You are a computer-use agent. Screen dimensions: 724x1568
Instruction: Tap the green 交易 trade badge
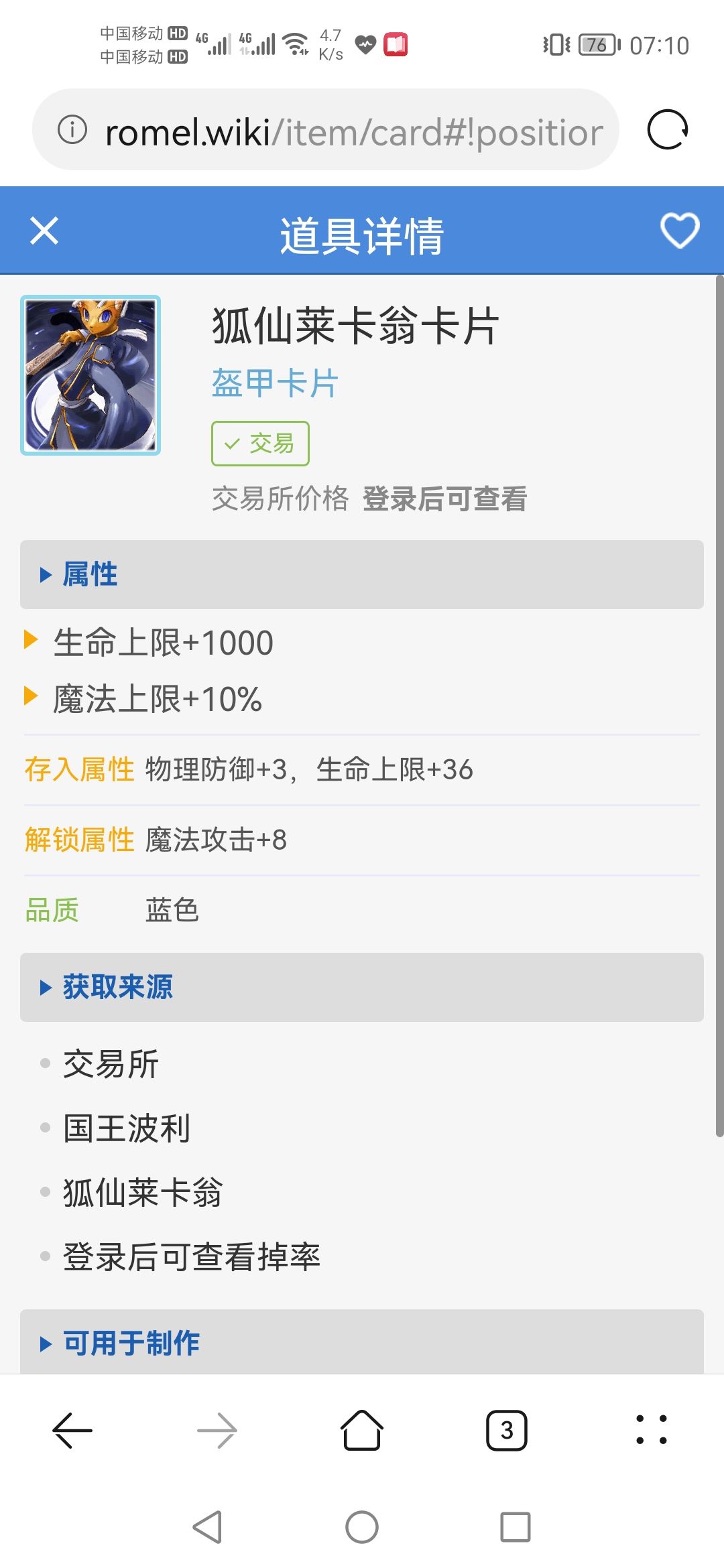(259, 442)
